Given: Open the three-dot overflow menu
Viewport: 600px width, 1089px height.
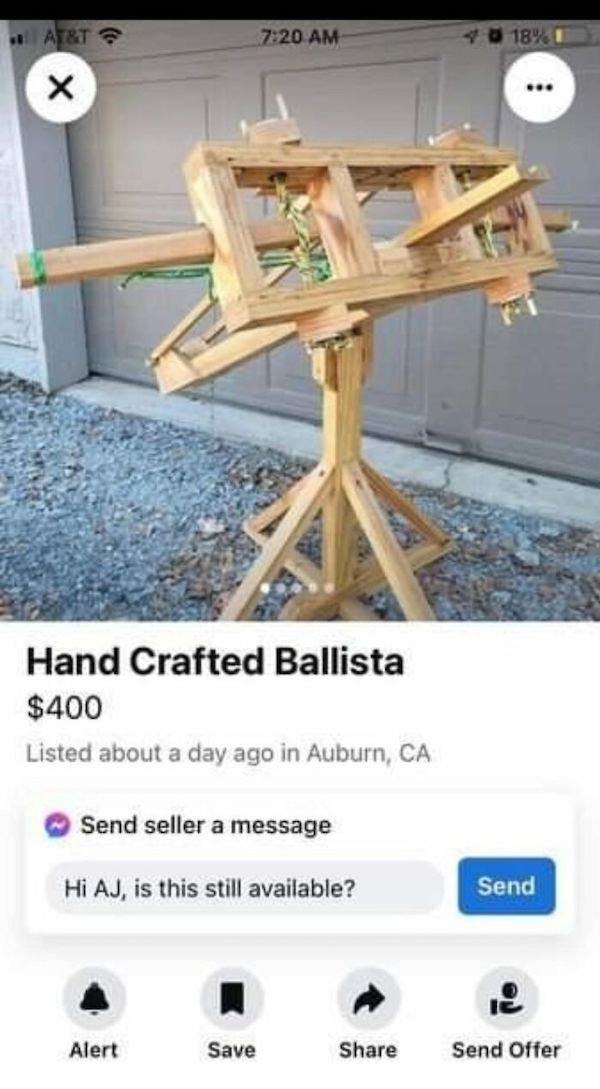Looking at the screenshot, I should point(539,87).
